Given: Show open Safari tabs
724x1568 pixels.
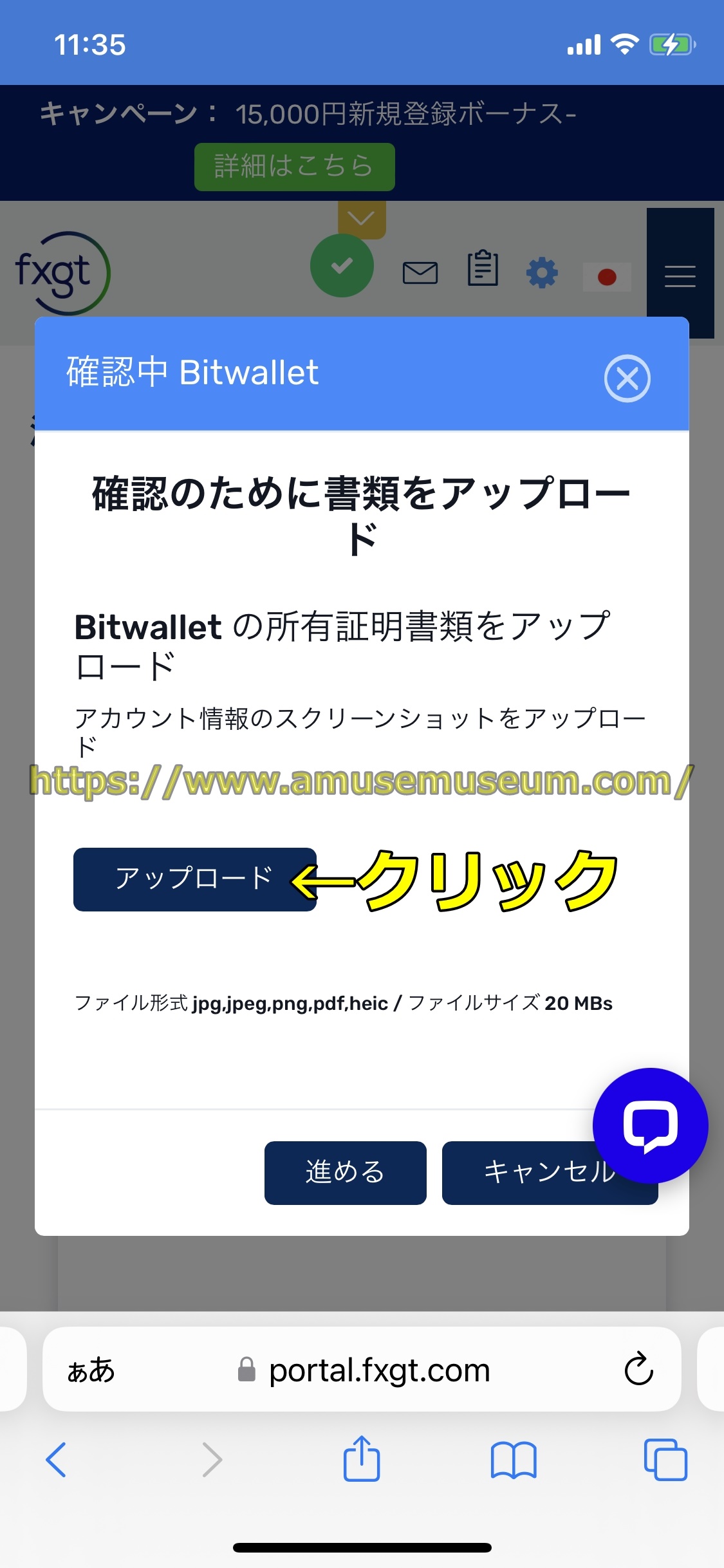Looking at the screenshot, I should [665, 1459].
